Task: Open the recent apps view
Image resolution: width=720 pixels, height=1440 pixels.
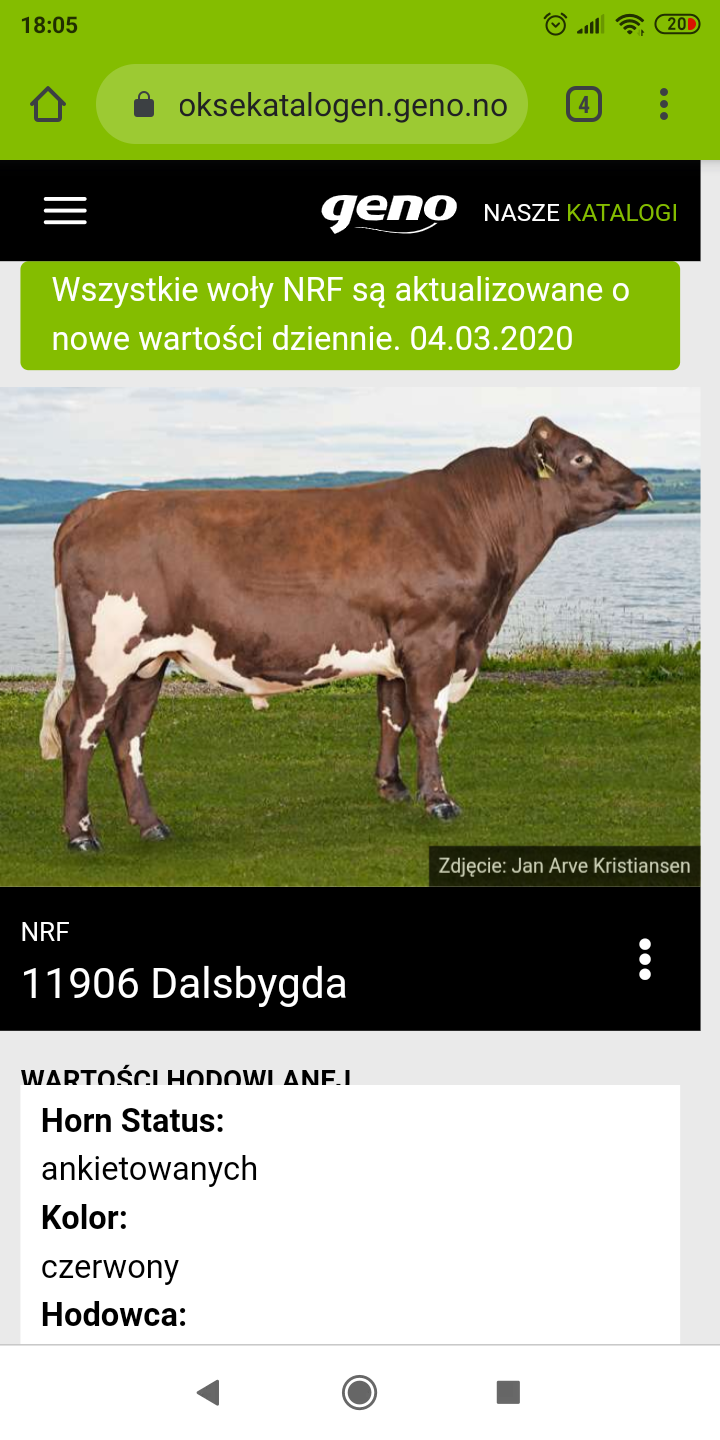Action: pyautogui.click(x=508, y=1392)
